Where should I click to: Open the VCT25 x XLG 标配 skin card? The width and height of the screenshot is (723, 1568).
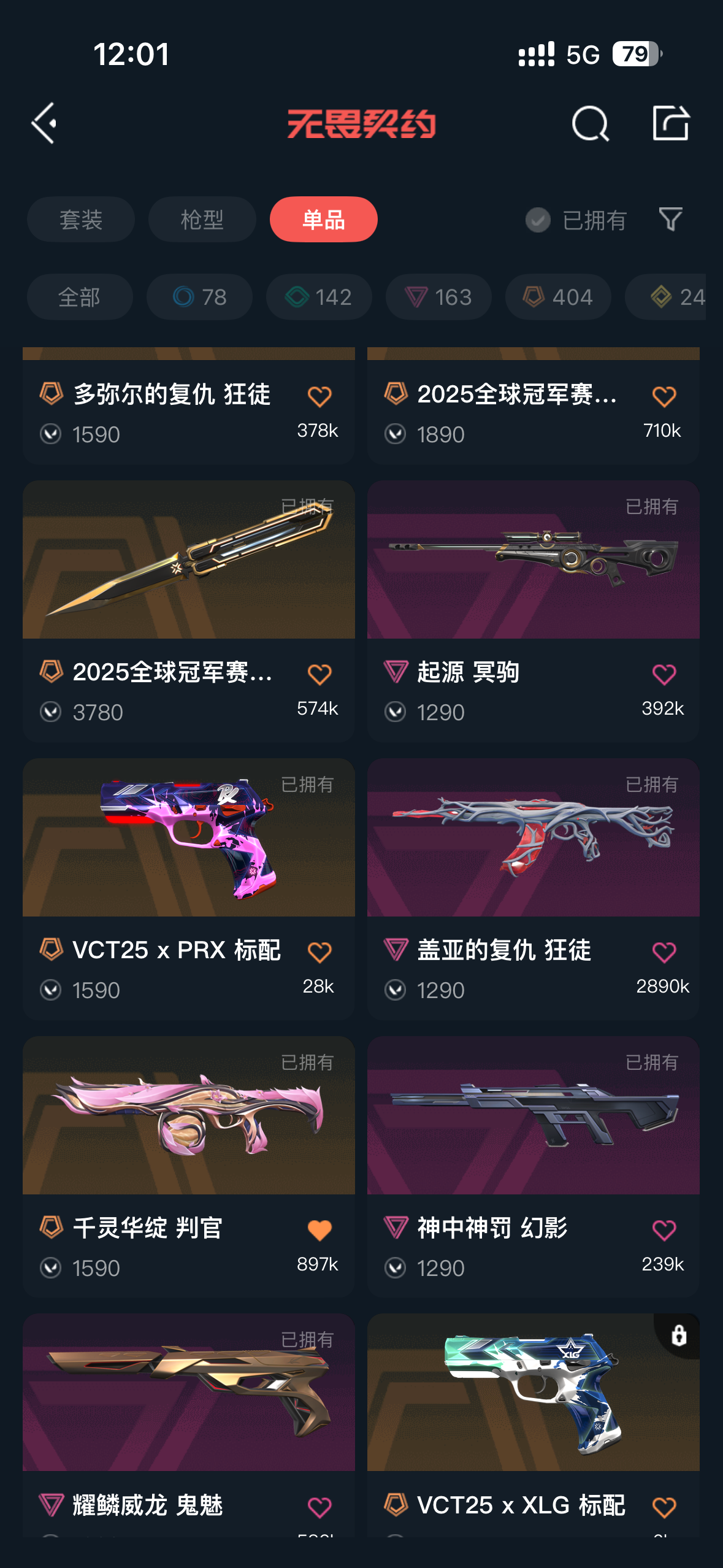(x=533, y=1393)
